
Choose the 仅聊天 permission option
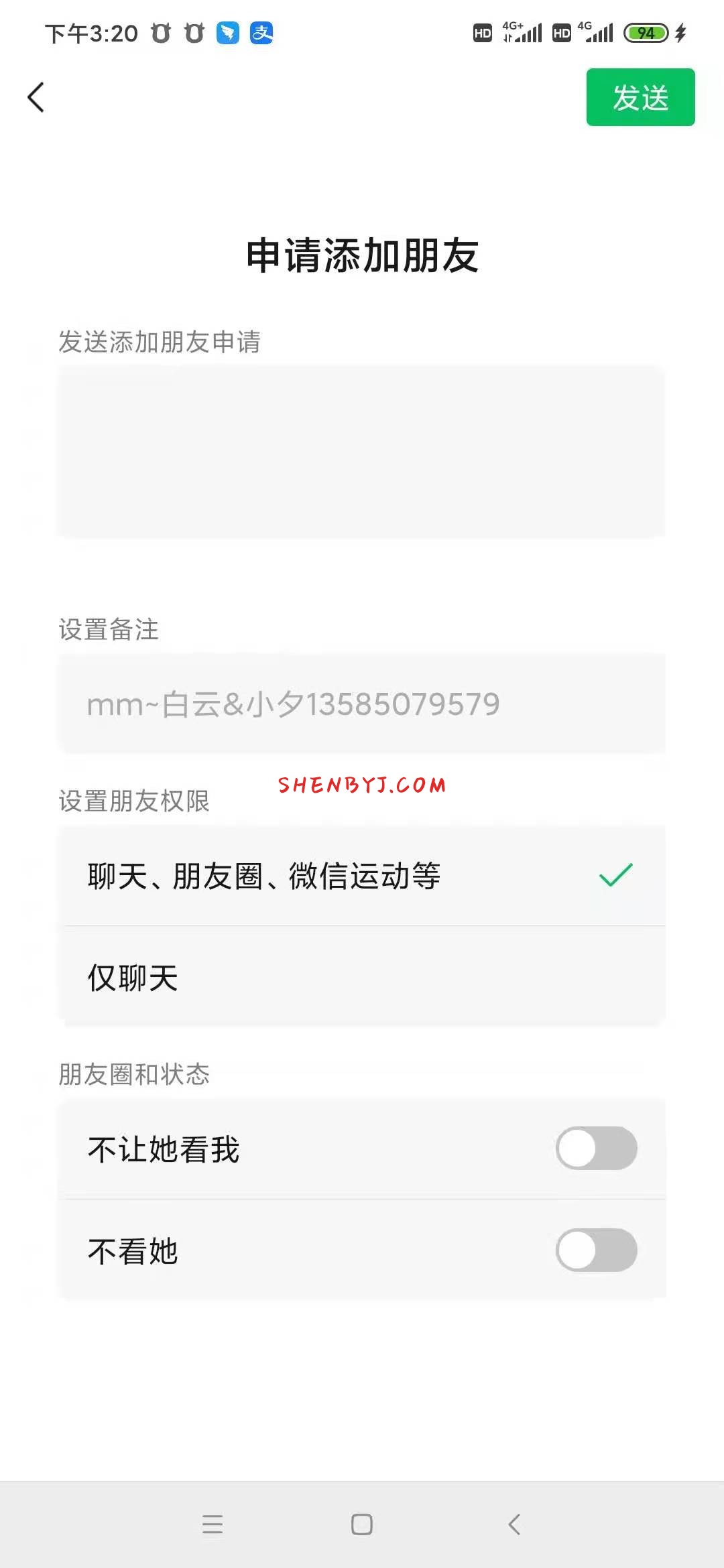point(362,978)
